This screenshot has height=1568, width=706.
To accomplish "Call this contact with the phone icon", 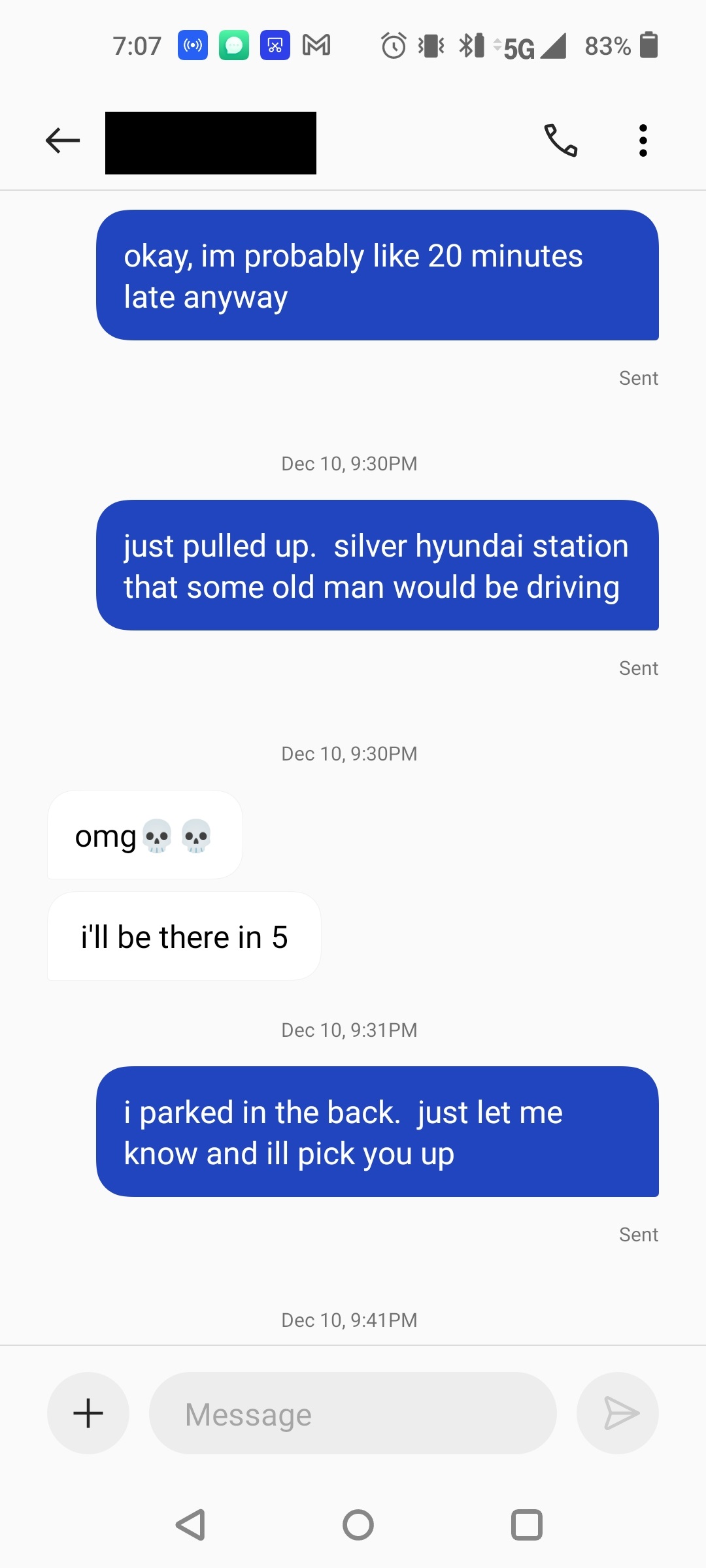I will point(561,140).
